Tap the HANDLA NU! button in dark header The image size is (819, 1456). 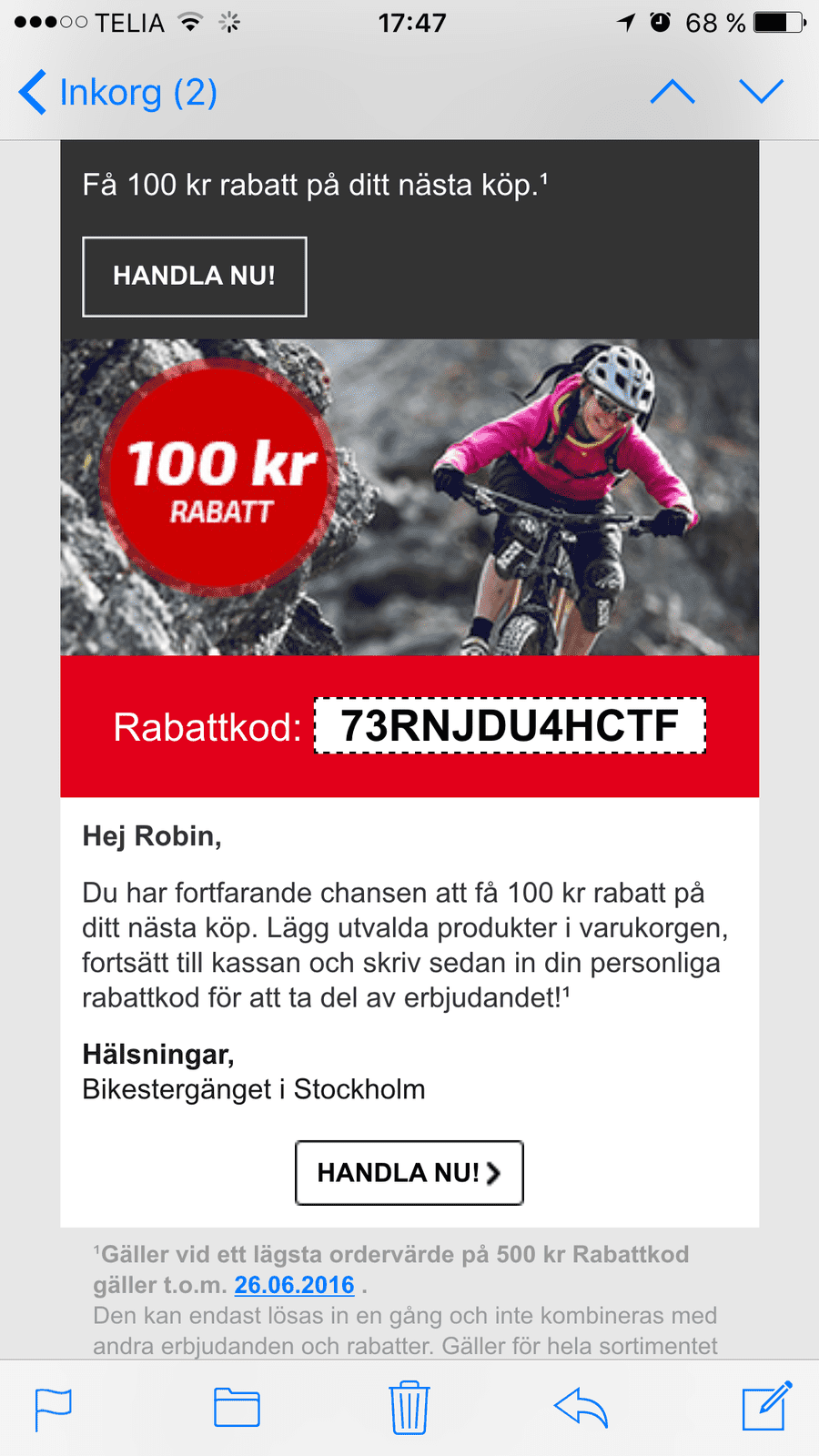(x=194, y=277)
